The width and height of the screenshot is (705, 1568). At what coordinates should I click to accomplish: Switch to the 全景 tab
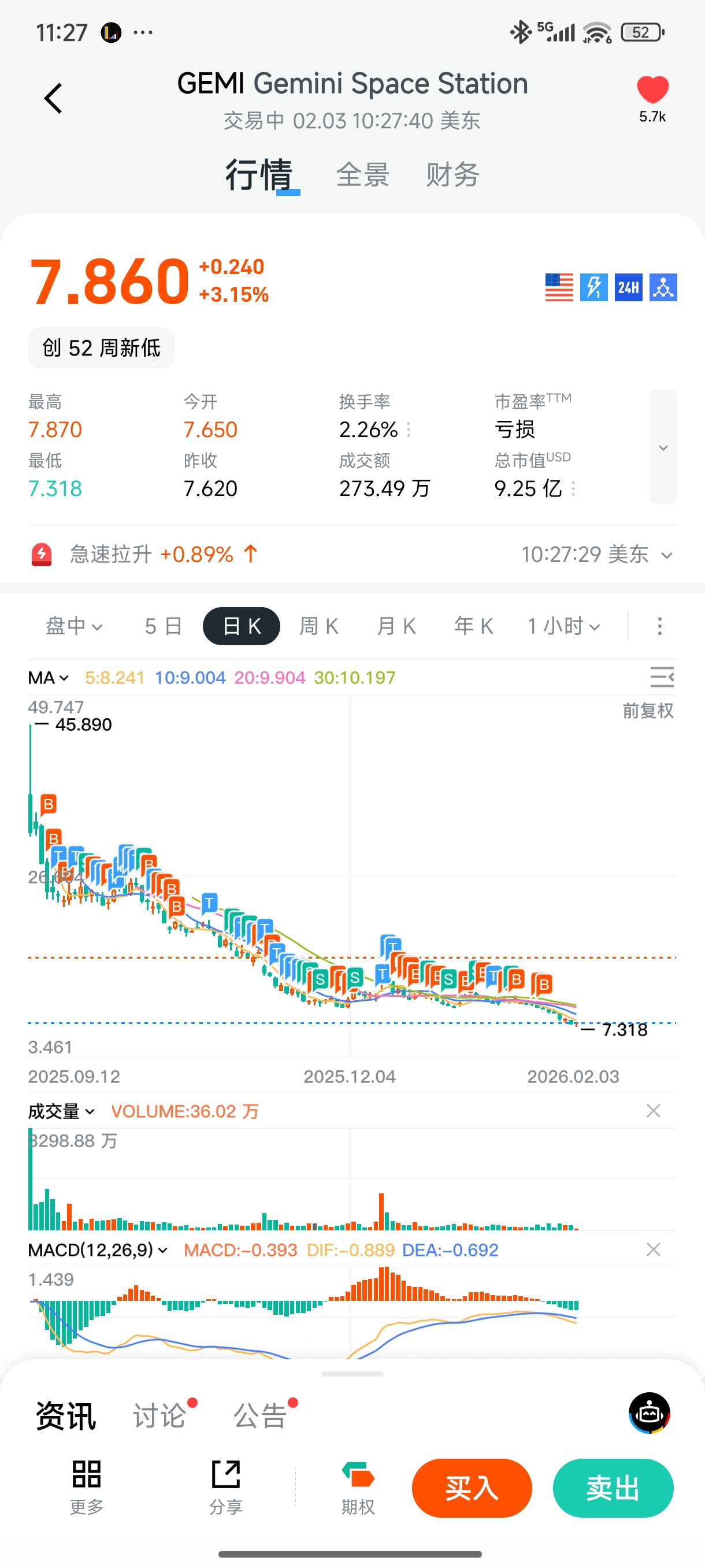click(x=362, y=175)
